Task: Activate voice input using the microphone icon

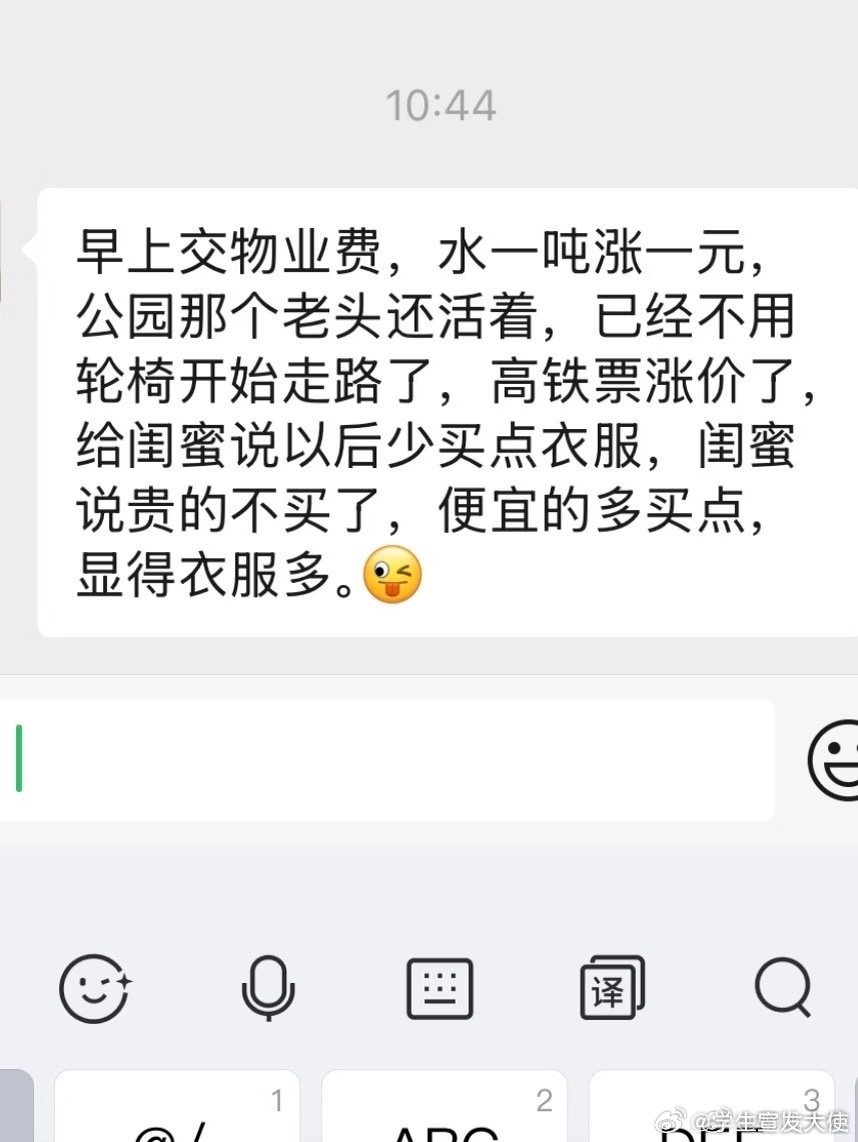Action: tap(268, 988)
